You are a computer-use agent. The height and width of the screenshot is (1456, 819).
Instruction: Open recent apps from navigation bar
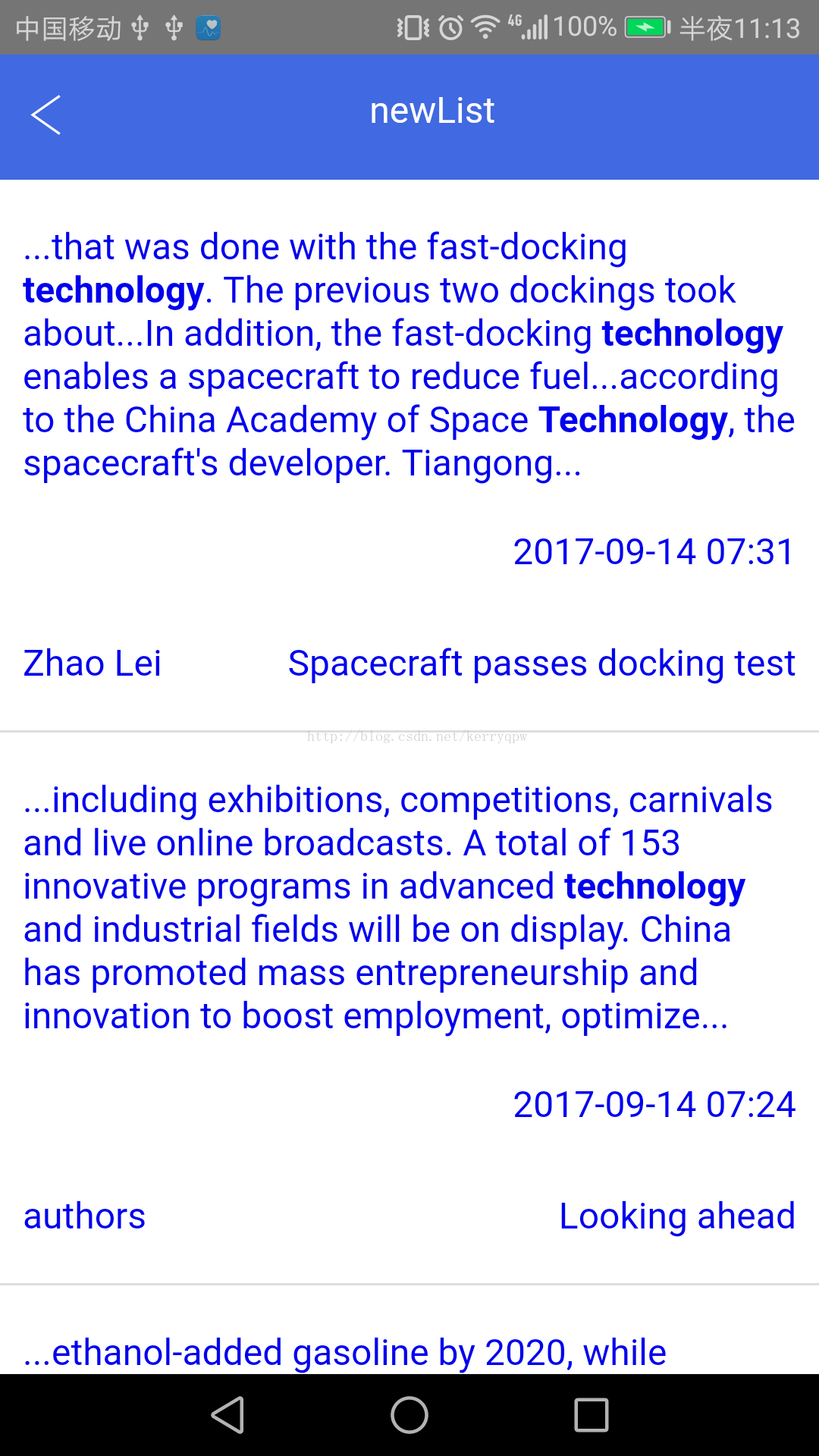(591, 1415)
